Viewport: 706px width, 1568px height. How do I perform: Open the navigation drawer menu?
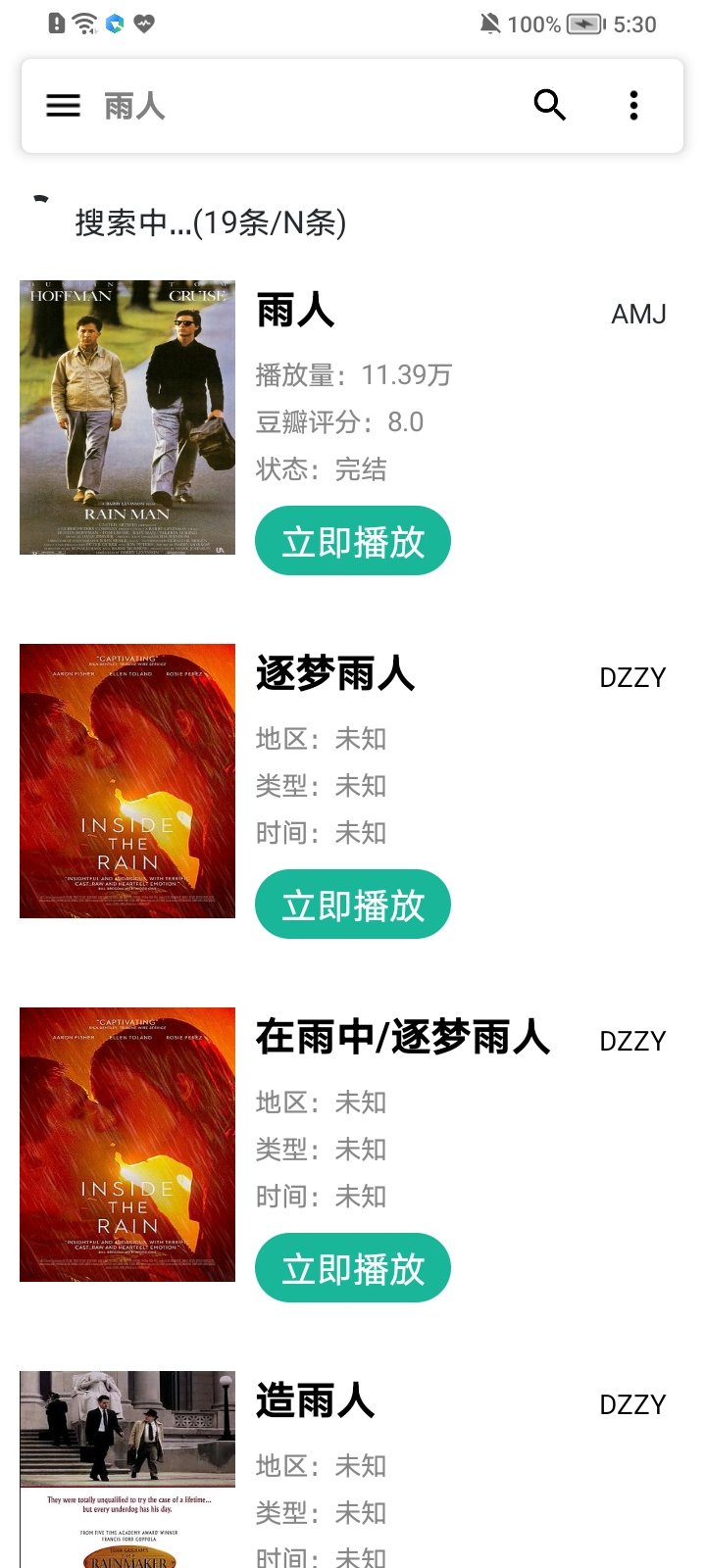pos(63,105)
